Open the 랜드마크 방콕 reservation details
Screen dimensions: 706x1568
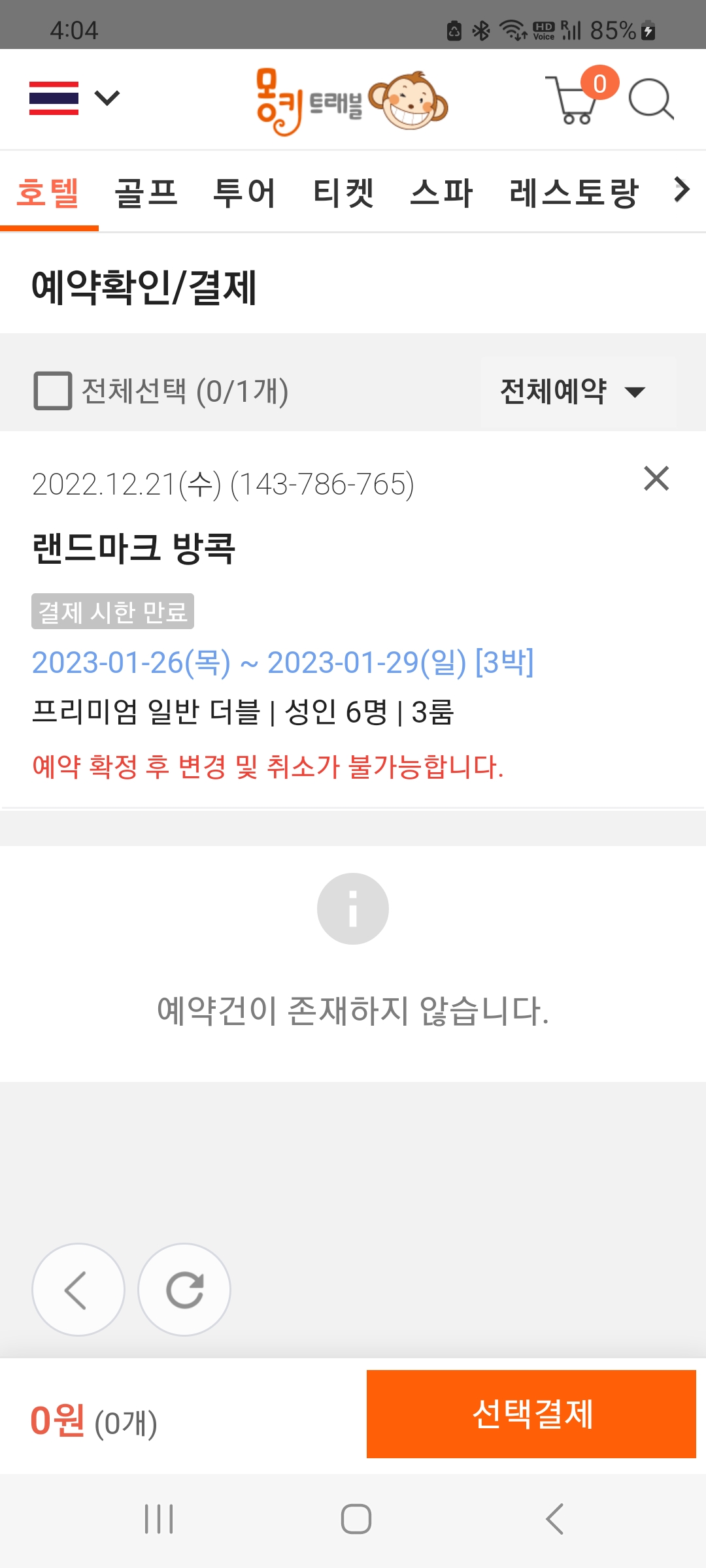click(134, 548)
